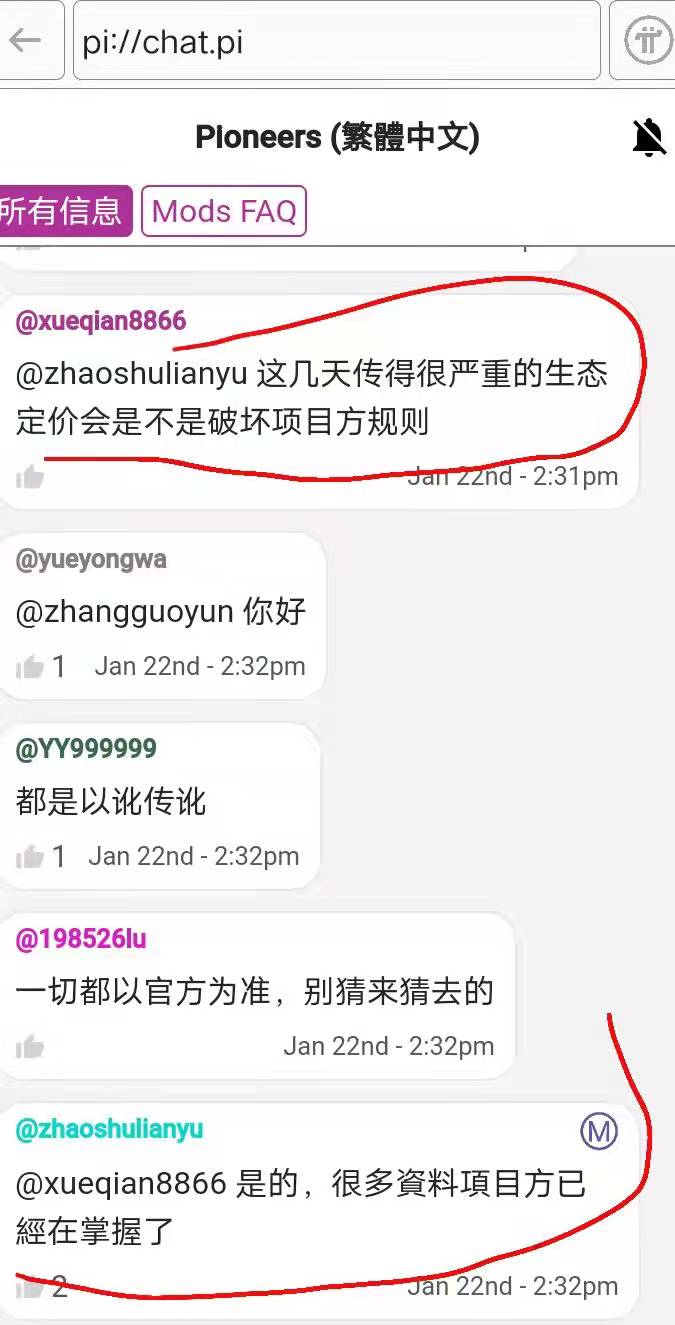This screenshot has width=675, height=1325.
Task: Open @xueqian8866 username
Action: (x=101, y=321)
